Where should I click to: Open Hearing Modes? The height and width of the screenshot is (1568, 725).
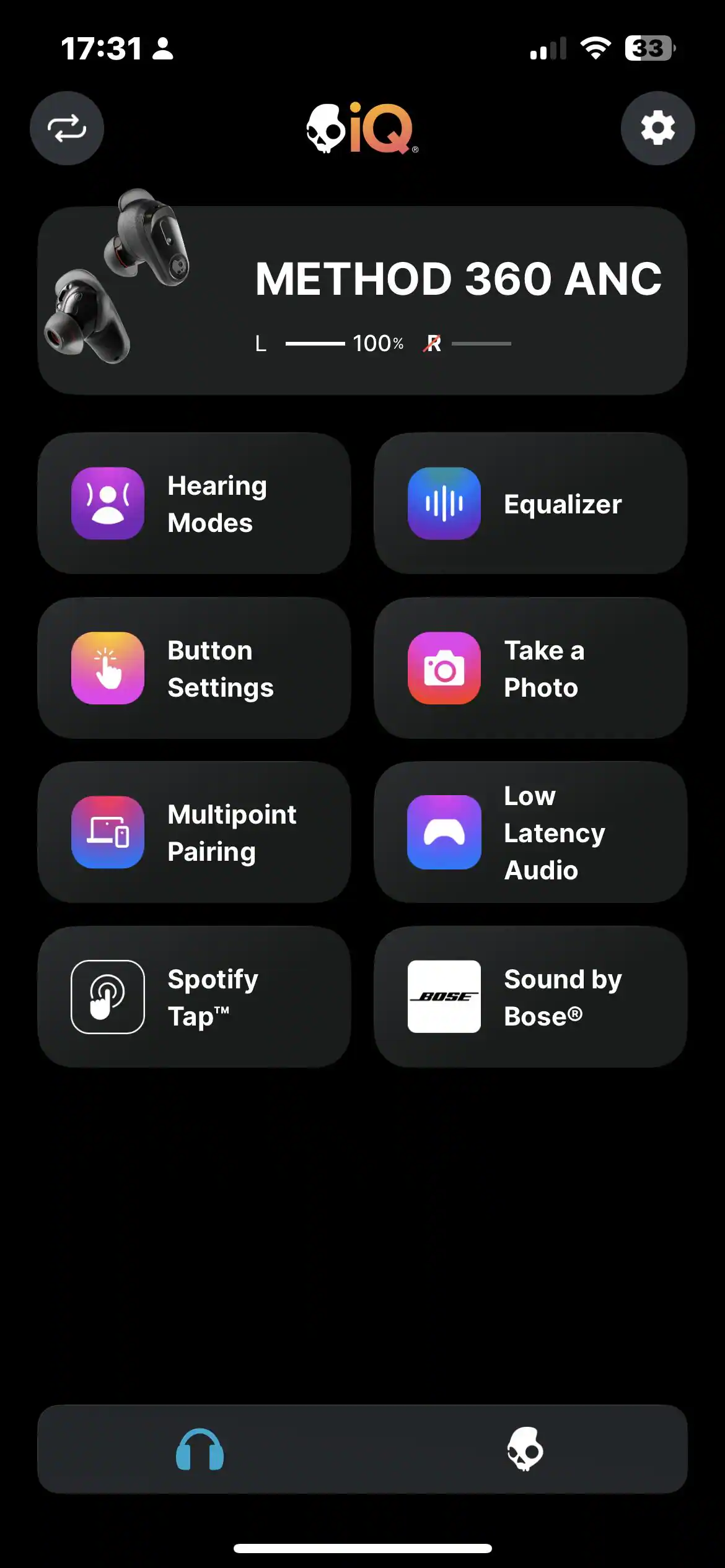(194, 503)
